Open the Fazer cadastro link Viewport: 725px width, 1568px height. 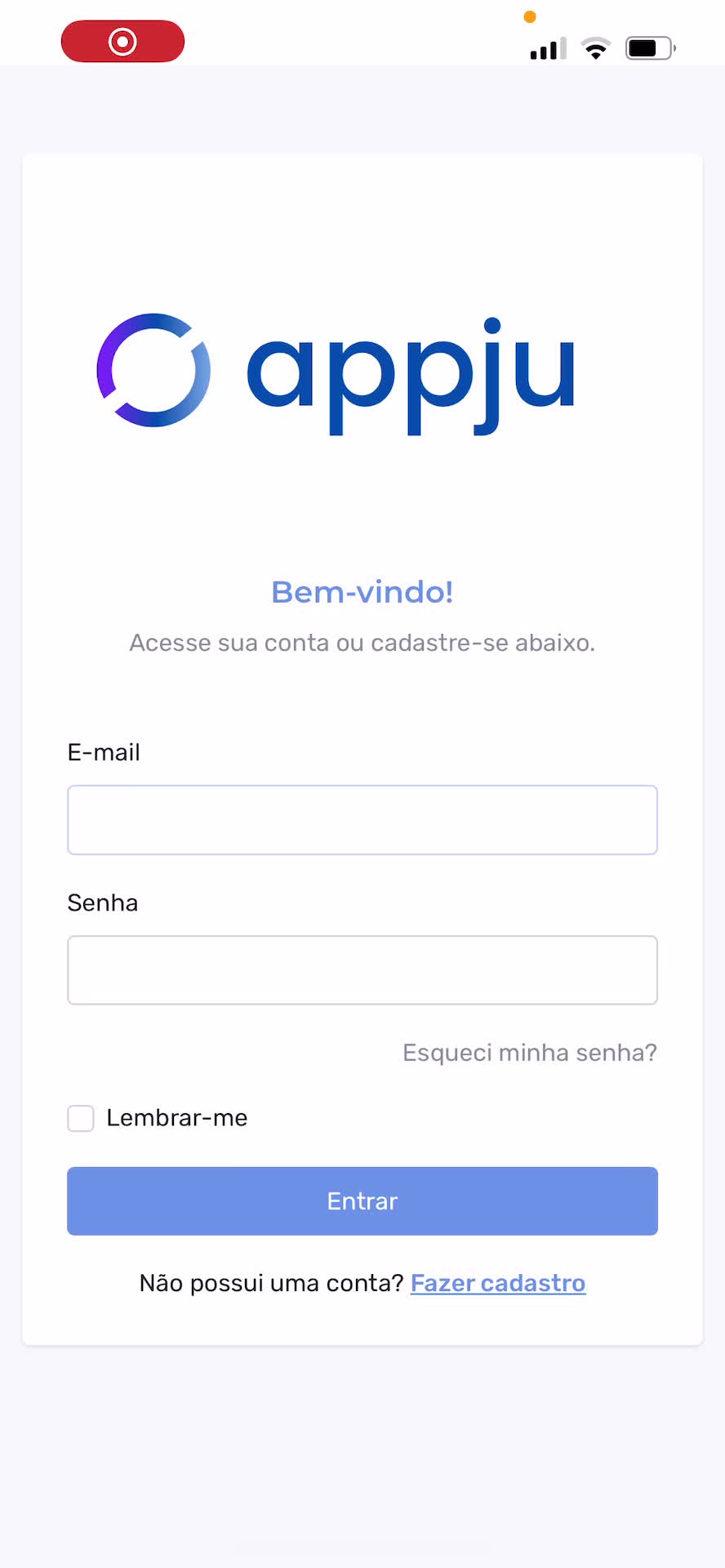pos(497,1283)
